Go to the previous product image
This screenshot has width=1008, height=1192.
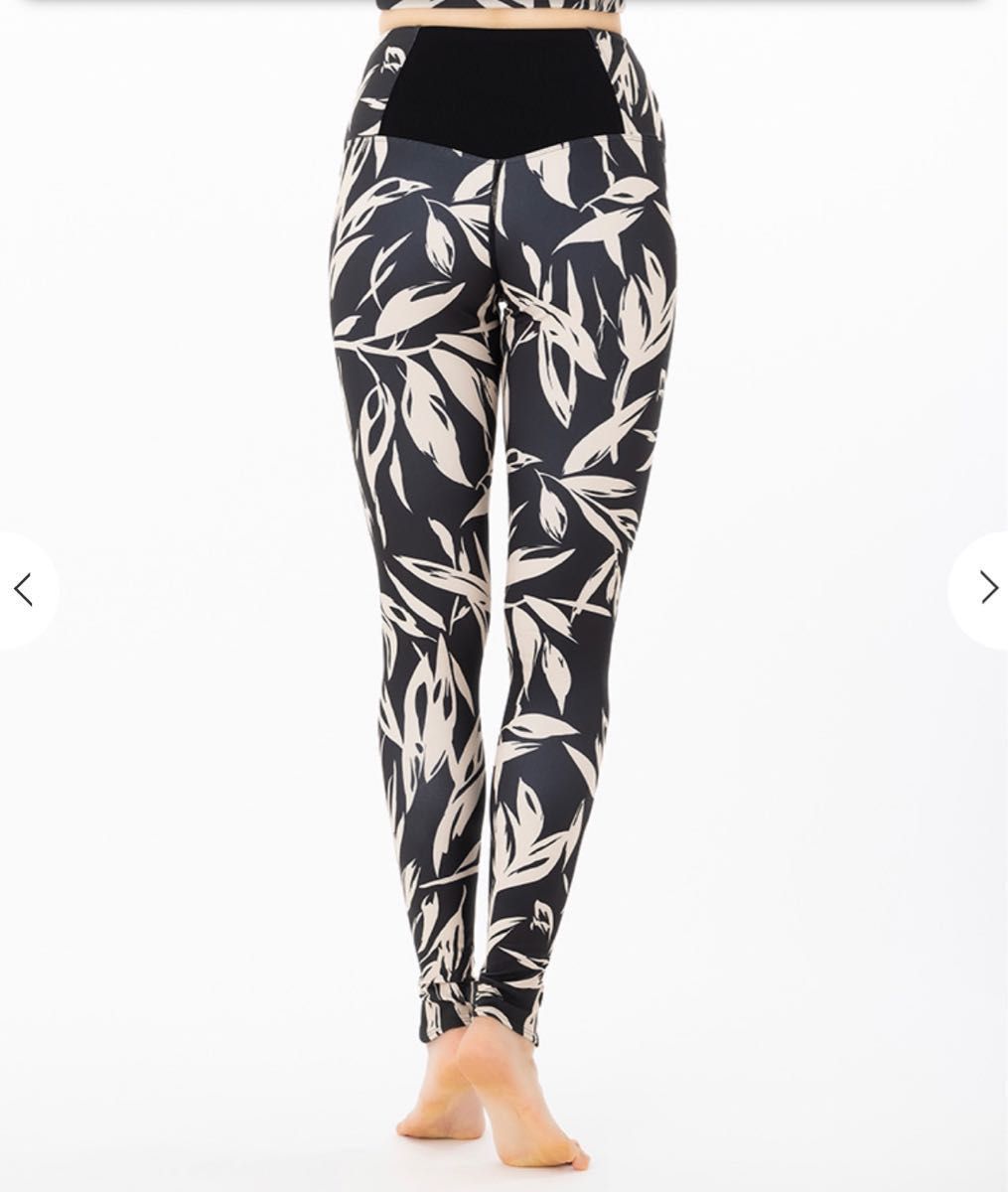[24, 590]
